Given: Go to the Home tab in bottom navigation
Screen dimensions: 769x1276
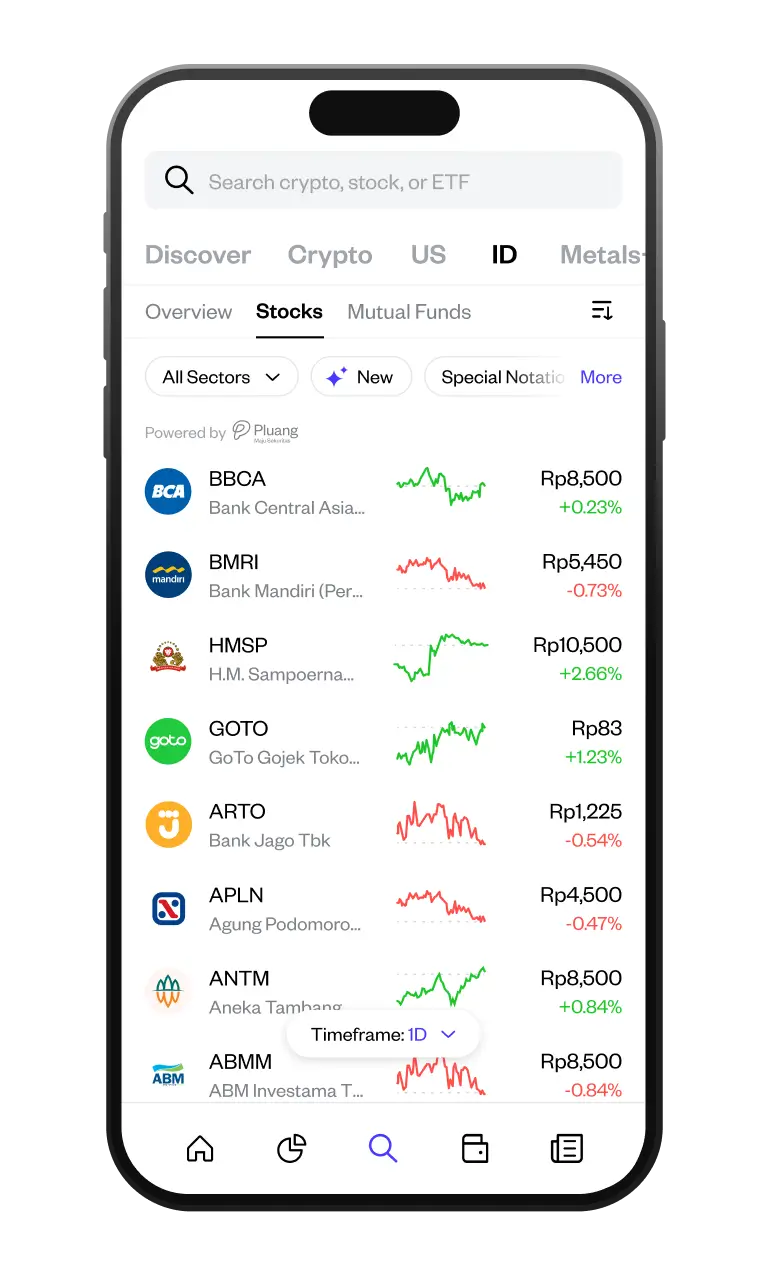Looking at the screenshot, I should [x=200, y=1149].
